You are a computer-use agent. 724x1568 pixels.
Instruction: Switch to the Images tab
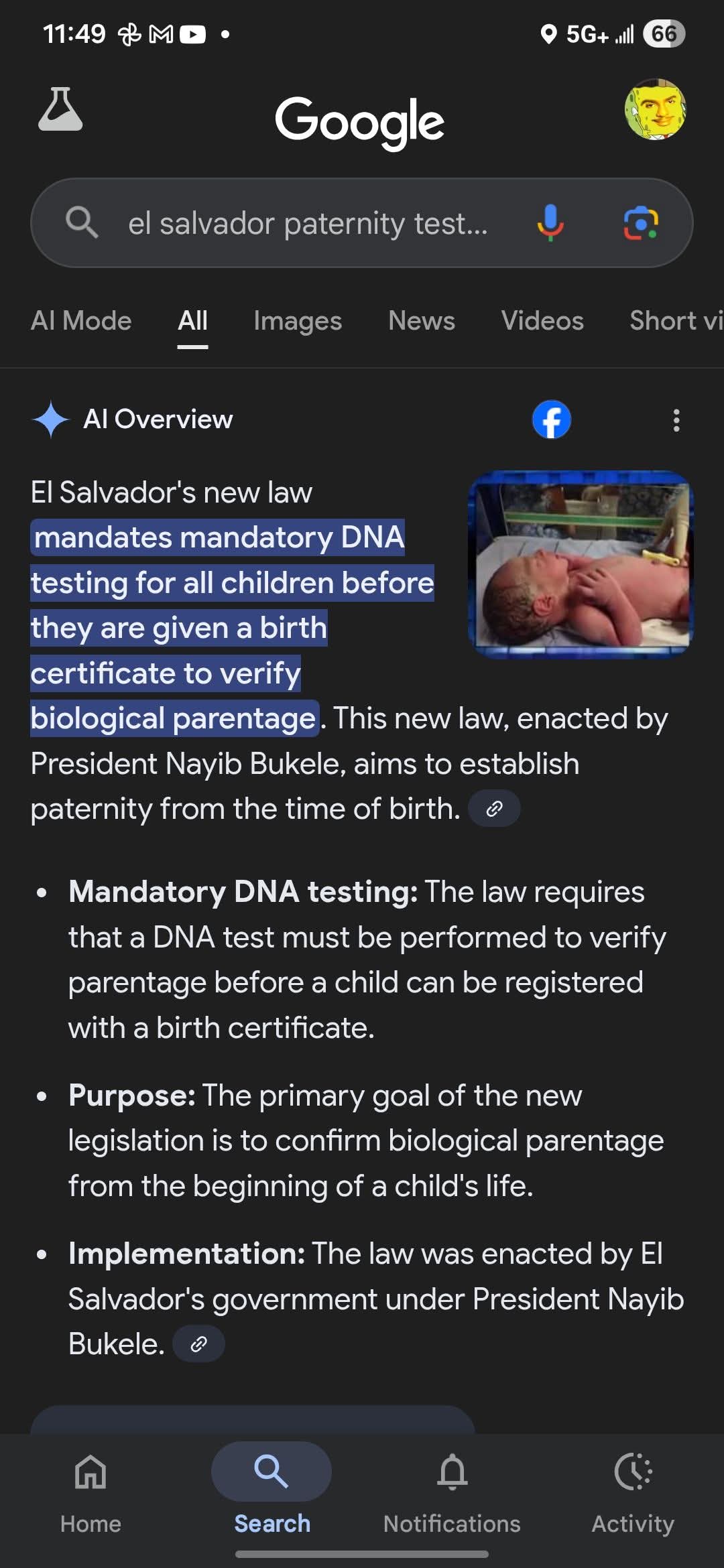[x=298, y=321]
